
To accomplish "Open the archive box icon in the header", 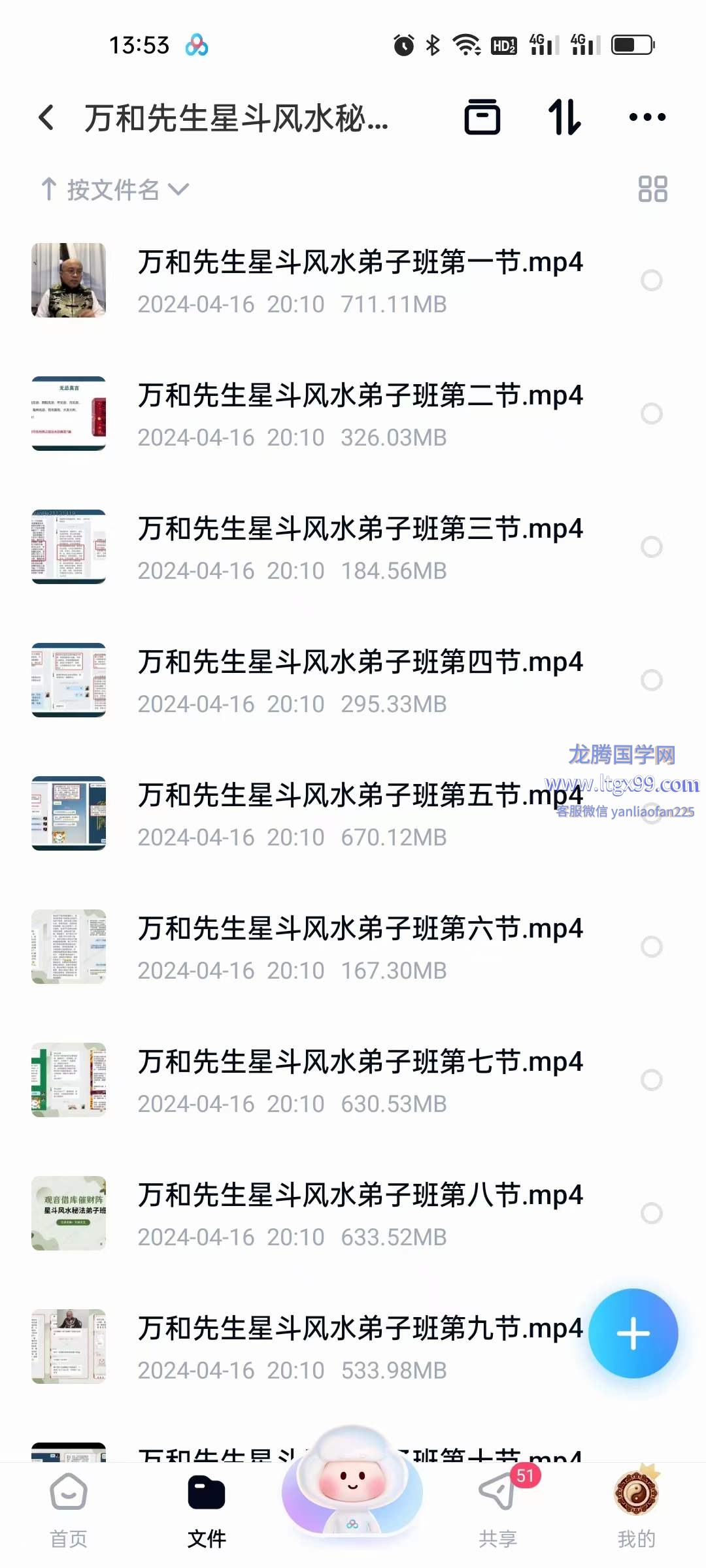I will tap(482, 118).
